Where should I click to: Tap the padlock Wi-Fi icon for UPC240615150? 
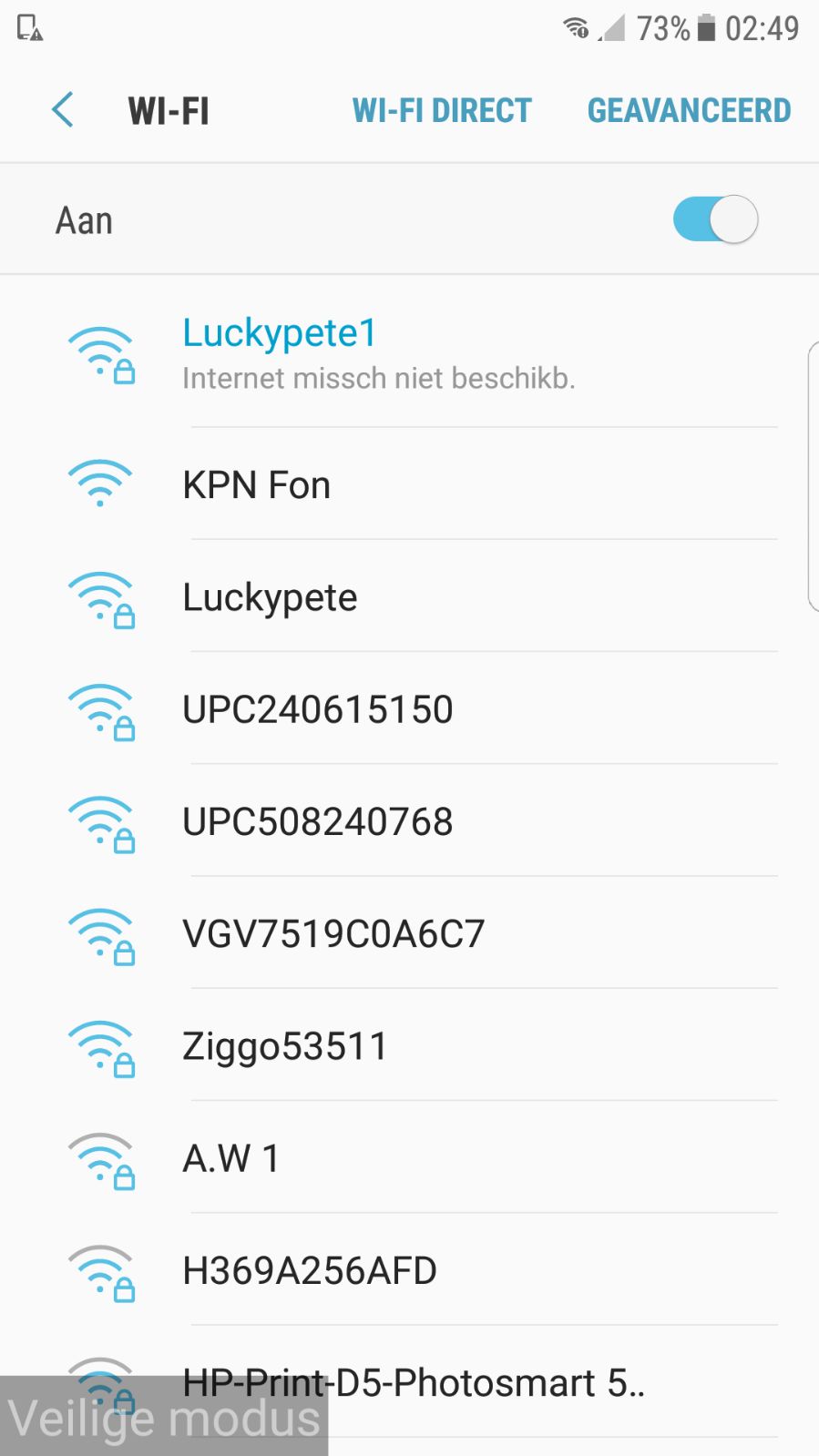click(x=100, y=711)
